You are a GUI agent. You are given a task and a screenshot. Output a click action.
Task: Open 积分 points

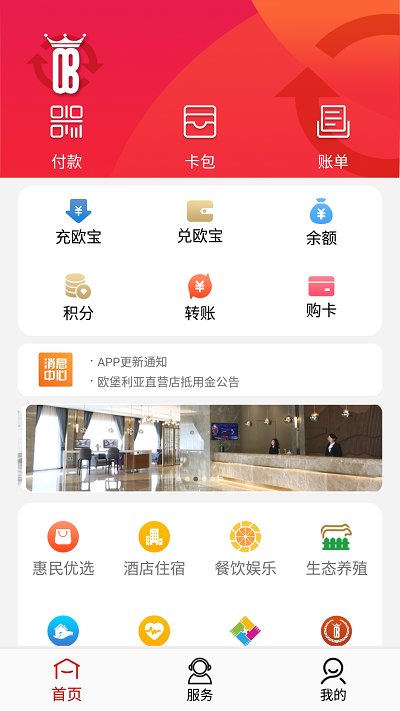(78, 297)
